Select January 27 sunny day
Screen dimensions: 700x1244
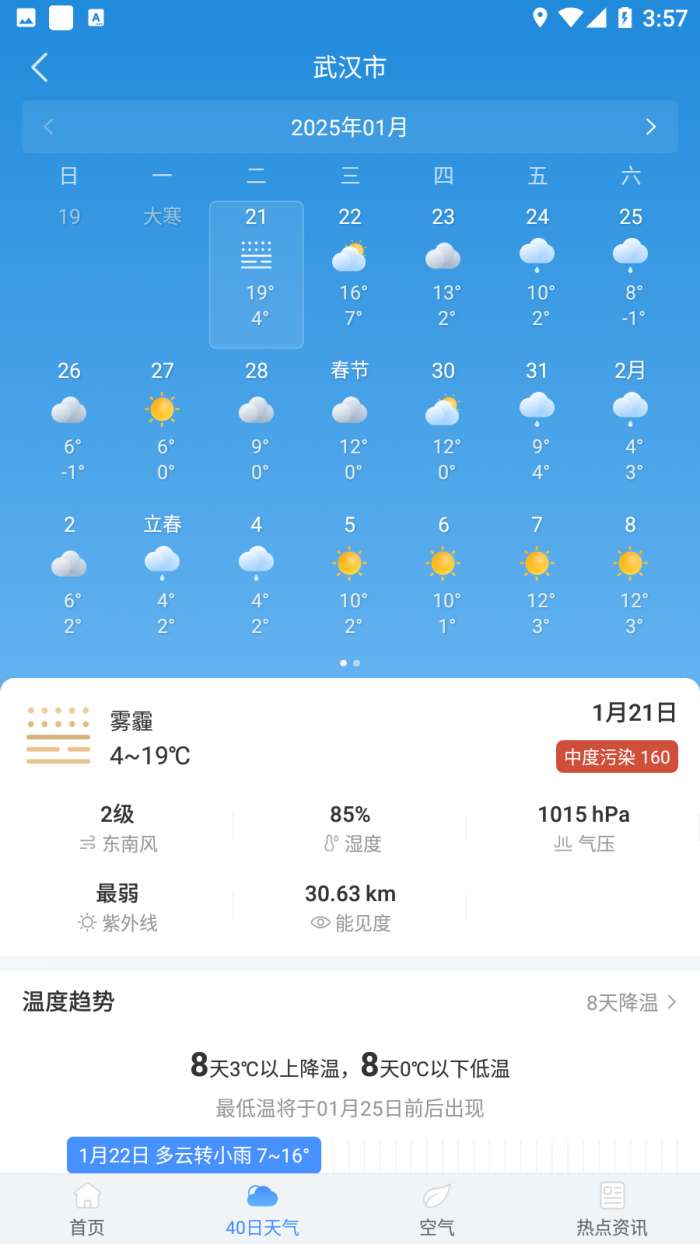162,420
